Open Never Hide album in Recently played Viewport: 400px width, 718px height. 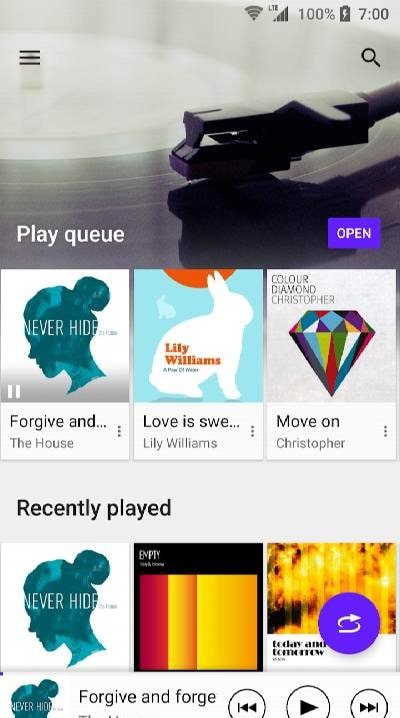65,607
